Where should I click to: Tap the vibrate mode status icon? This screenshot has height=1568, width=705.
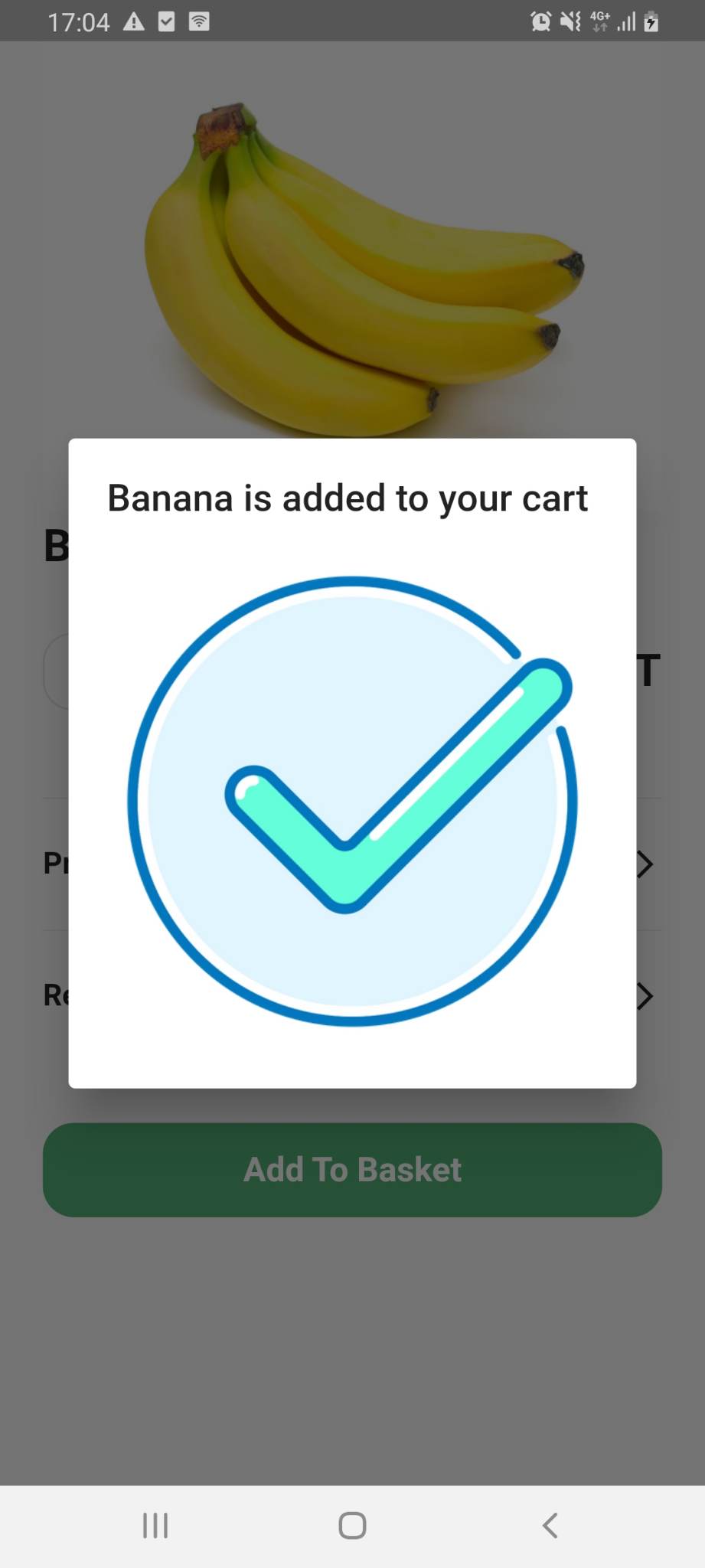click(570, 21)
